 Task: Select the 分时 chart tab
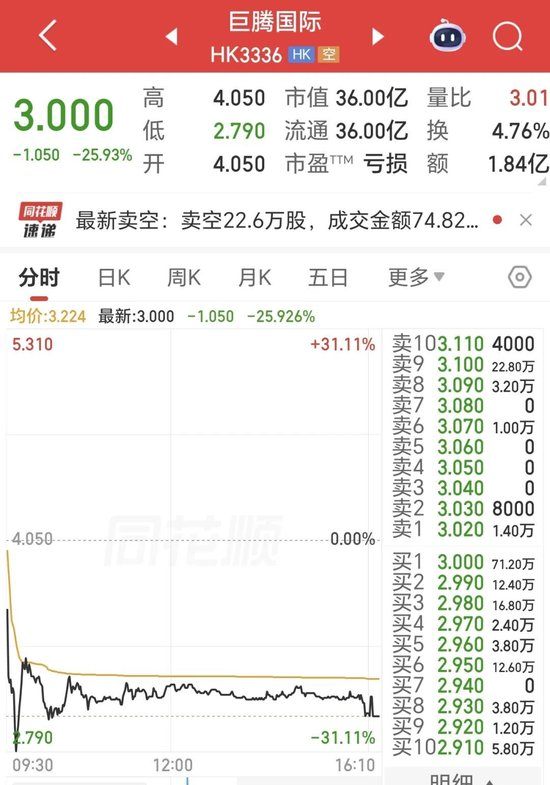tap(39, 277)
